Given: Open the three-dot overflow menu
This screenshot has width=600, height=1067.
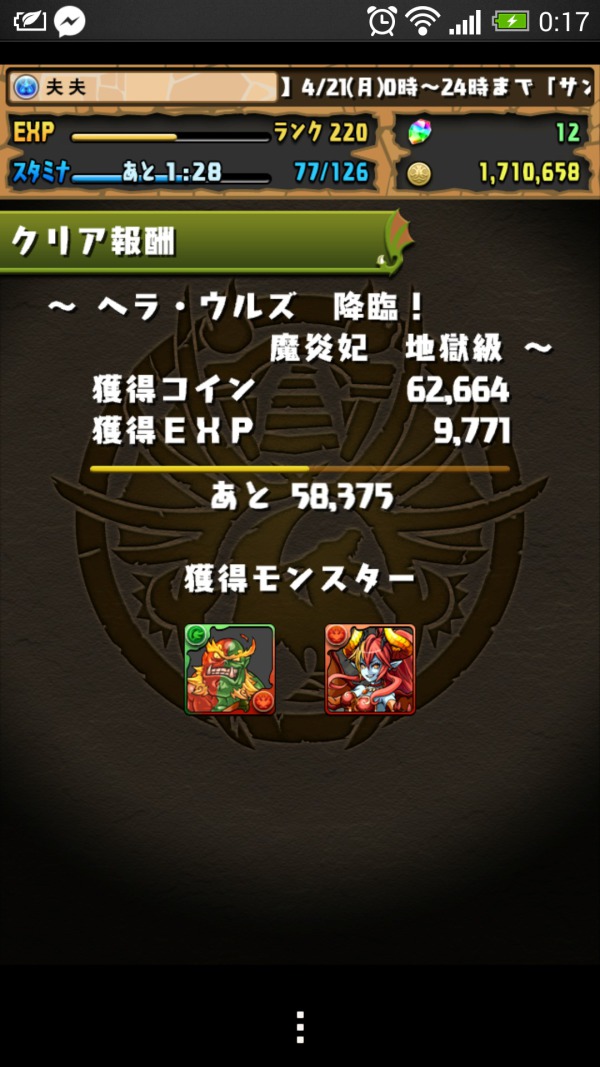Looking at the screenshot, I should pos(299,1026).
